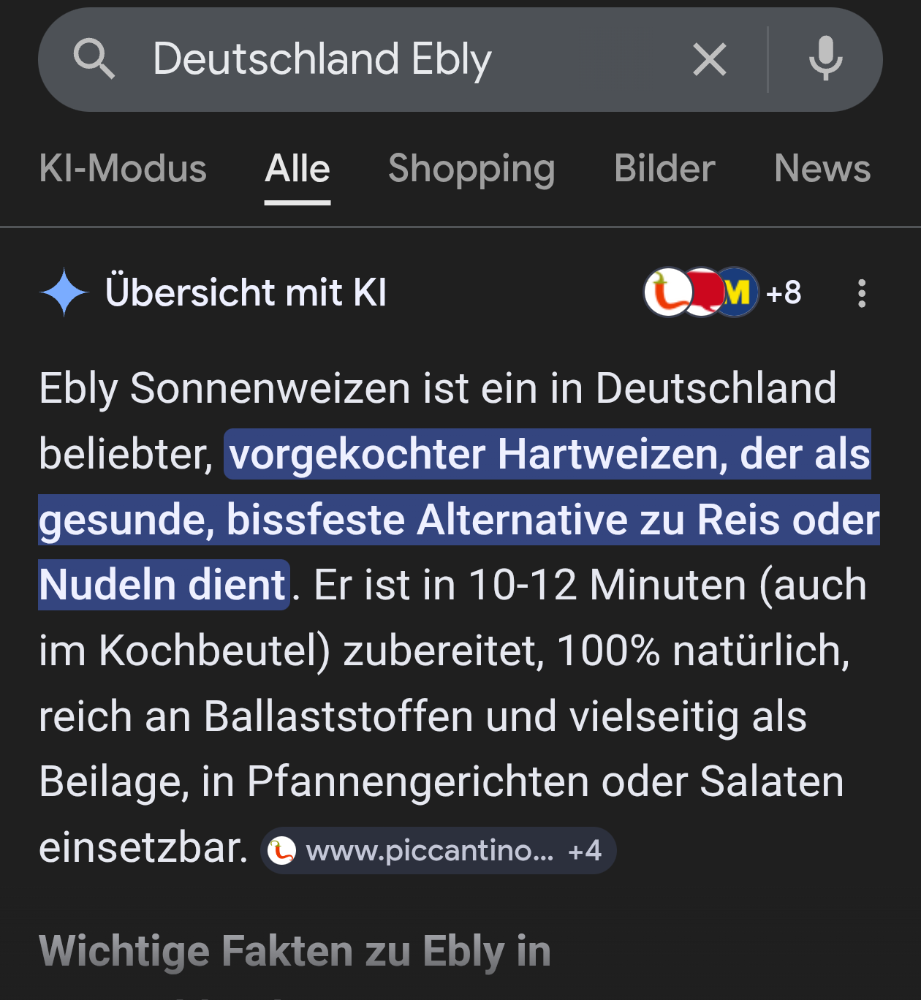
Task: Select the Alle results tab
Action: [297, 169]
